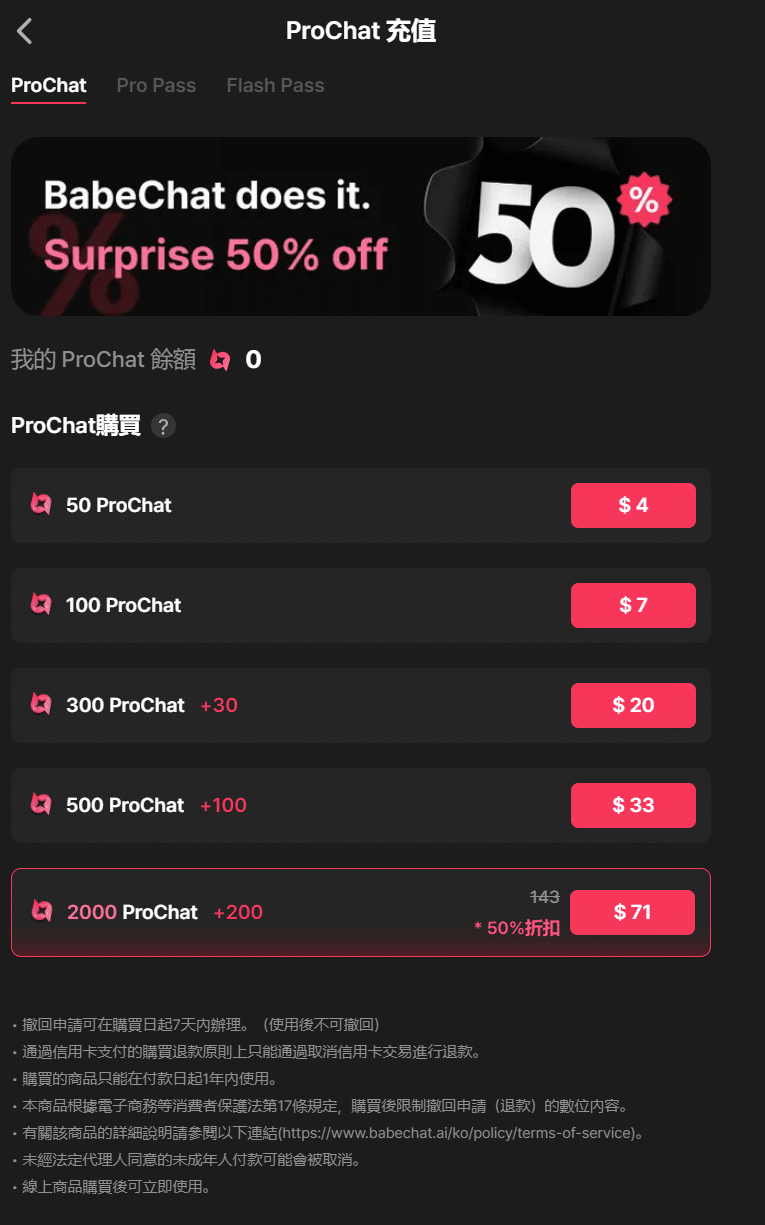Switch to the Pro Pass tab
765x1225 pixels.
(x=156, y=85)
